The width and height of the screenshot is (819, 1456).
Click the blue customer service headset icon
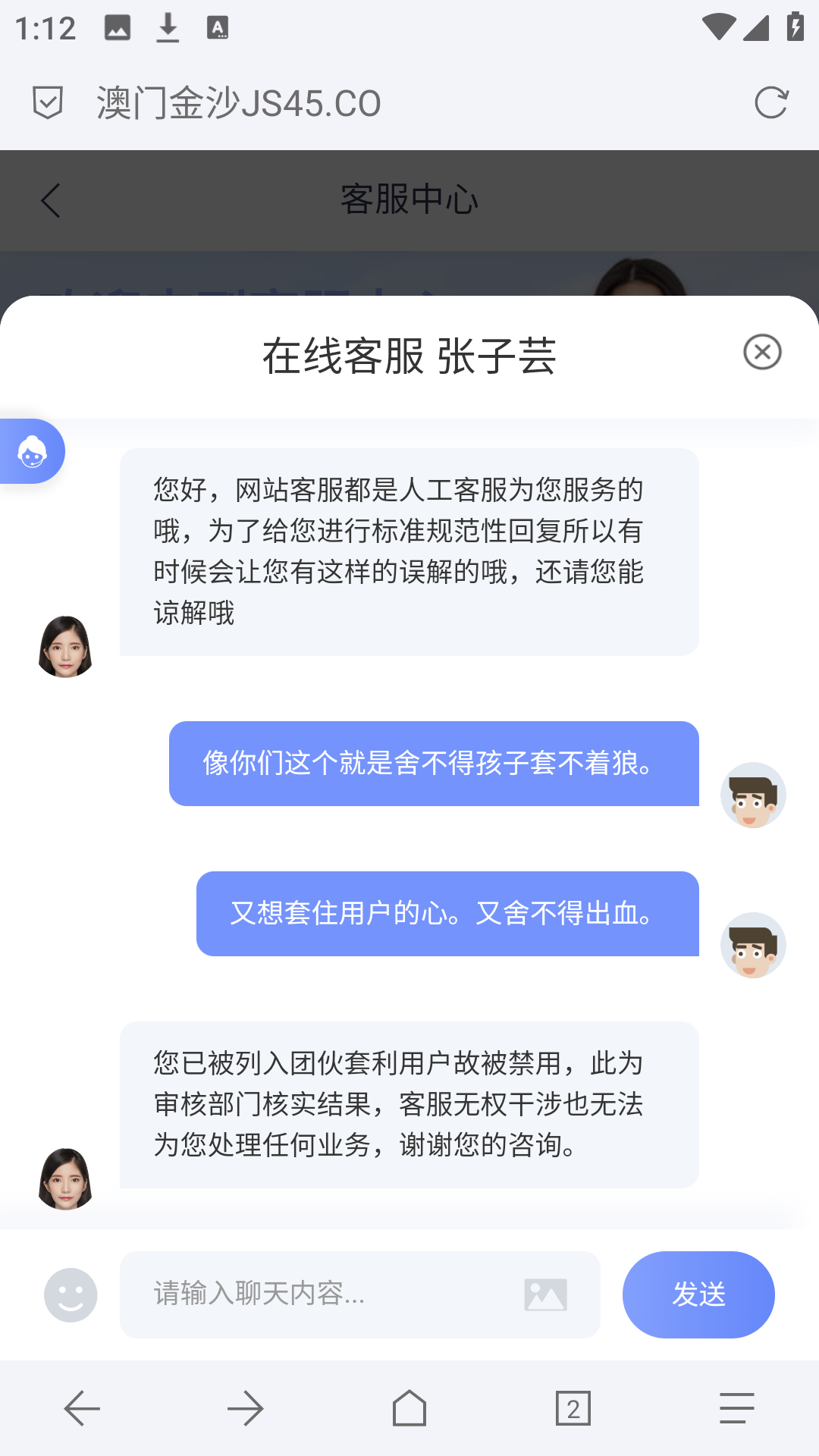point(32,450)
